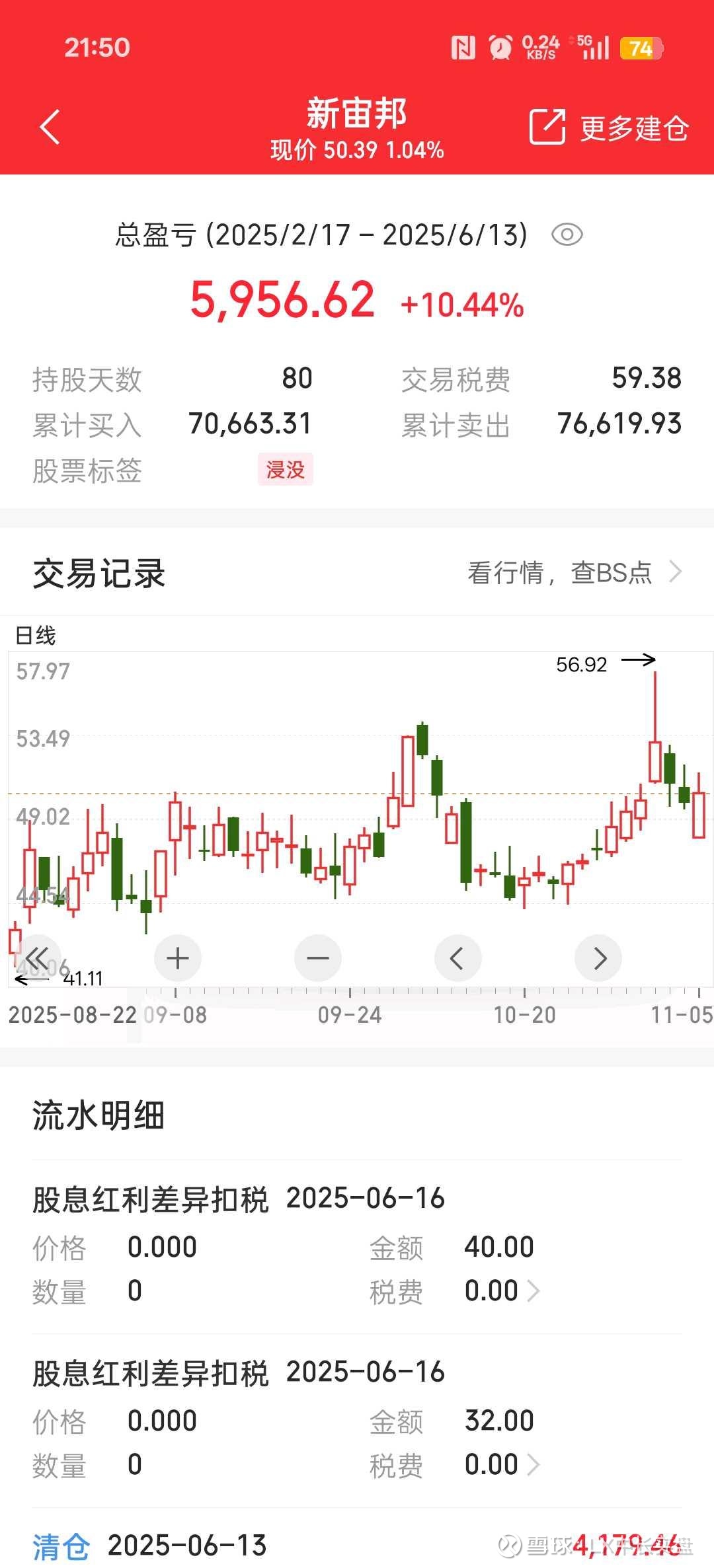Open 看行情，查BS点 link
The image size is (714, 1568).
[574, 572]
